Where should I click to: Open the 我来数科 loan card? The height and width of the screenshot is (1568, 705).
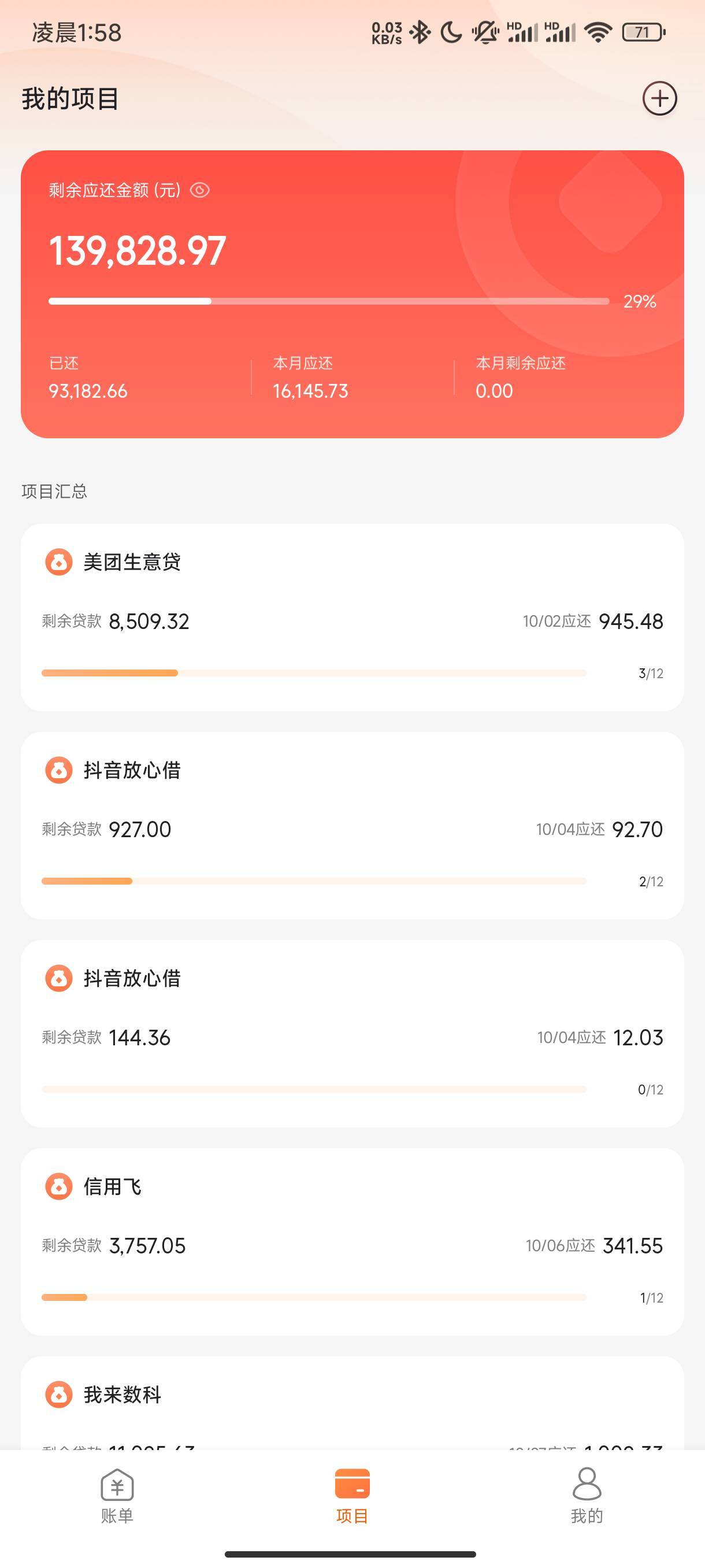click(352, 1403)
